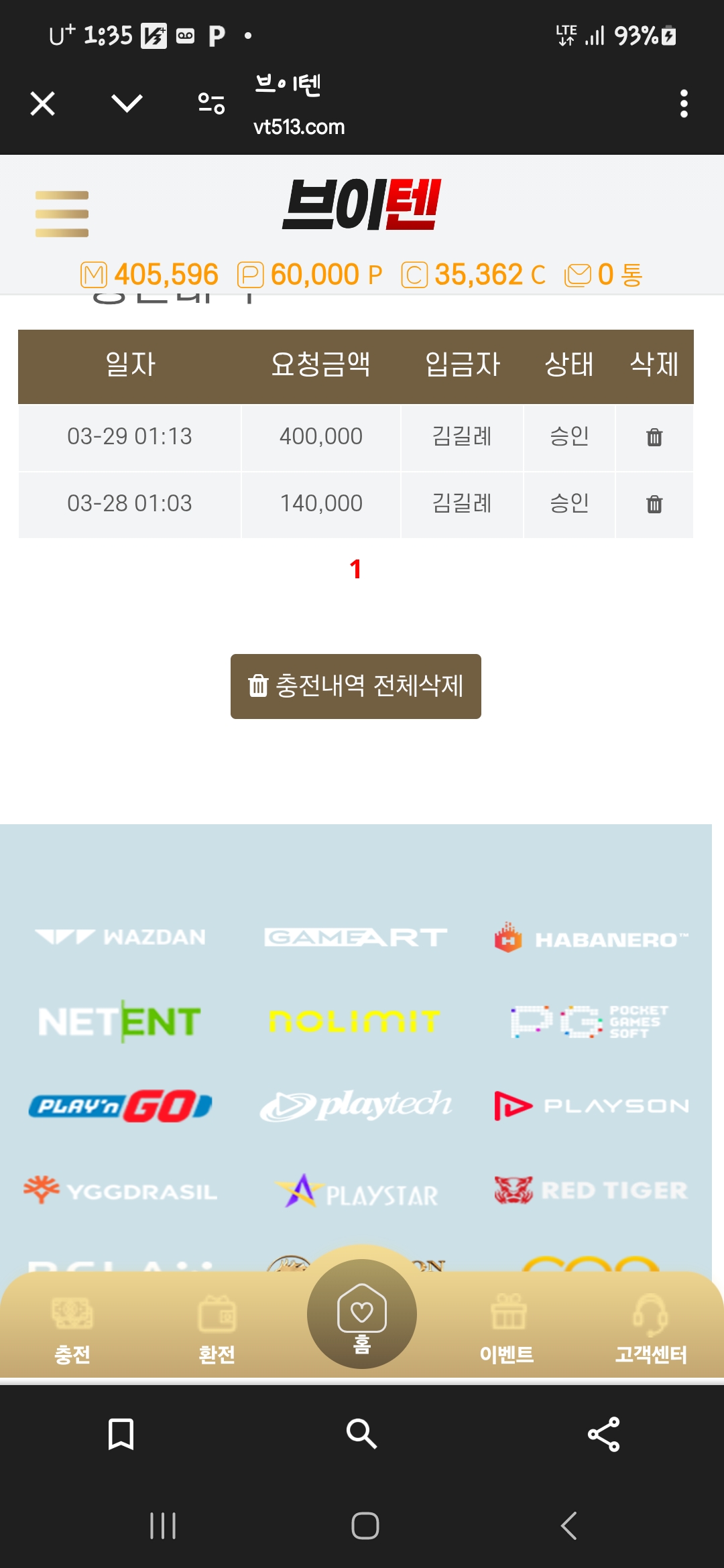Image resolution: width=724 pixels, height=1568 pixels.
Task: Open the browser toolbar search
Action: (x=362, y=1434)
